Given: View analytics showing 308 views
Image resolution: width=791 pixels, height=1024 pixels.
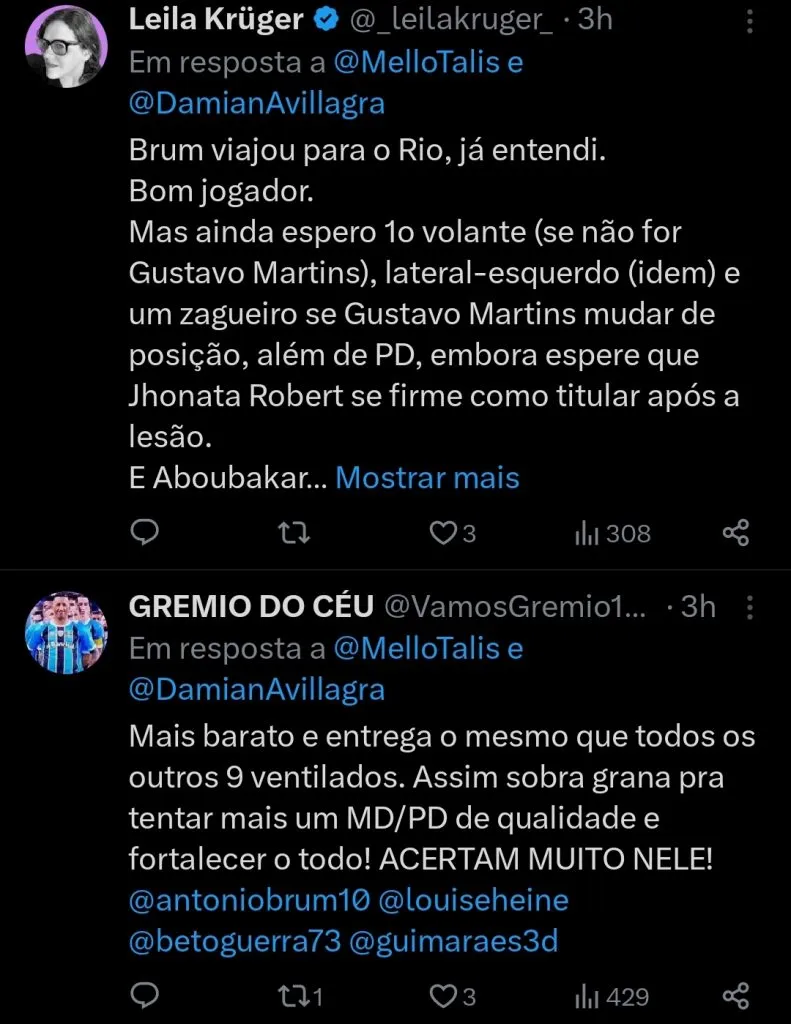Looking at the screenshot, I should tap(611, 532).
